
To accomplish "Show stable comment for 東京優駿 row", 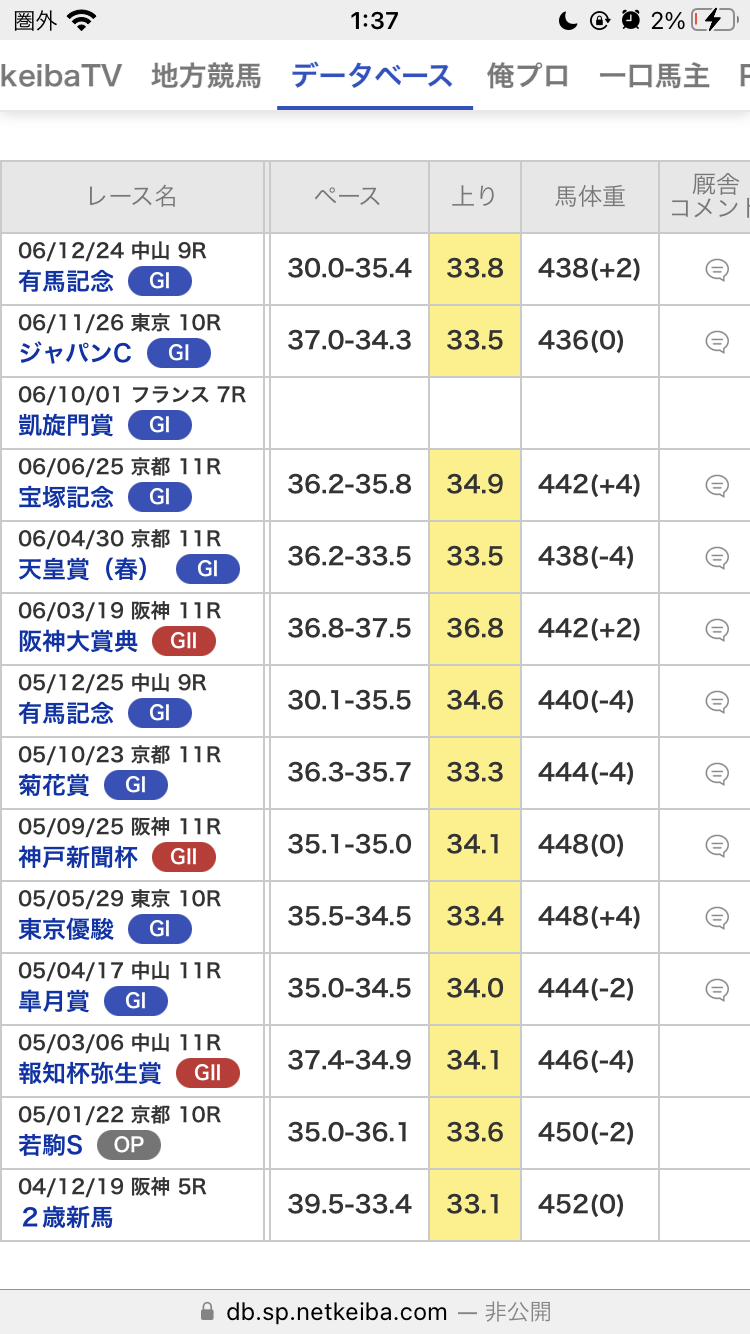I will (716, 917).
